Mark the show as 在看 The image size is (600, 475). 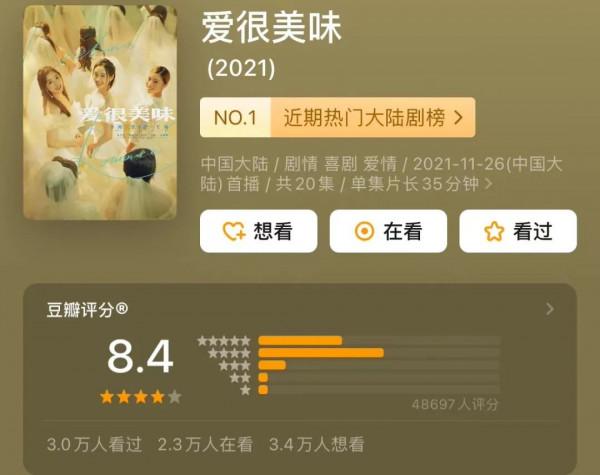(388, 231)
